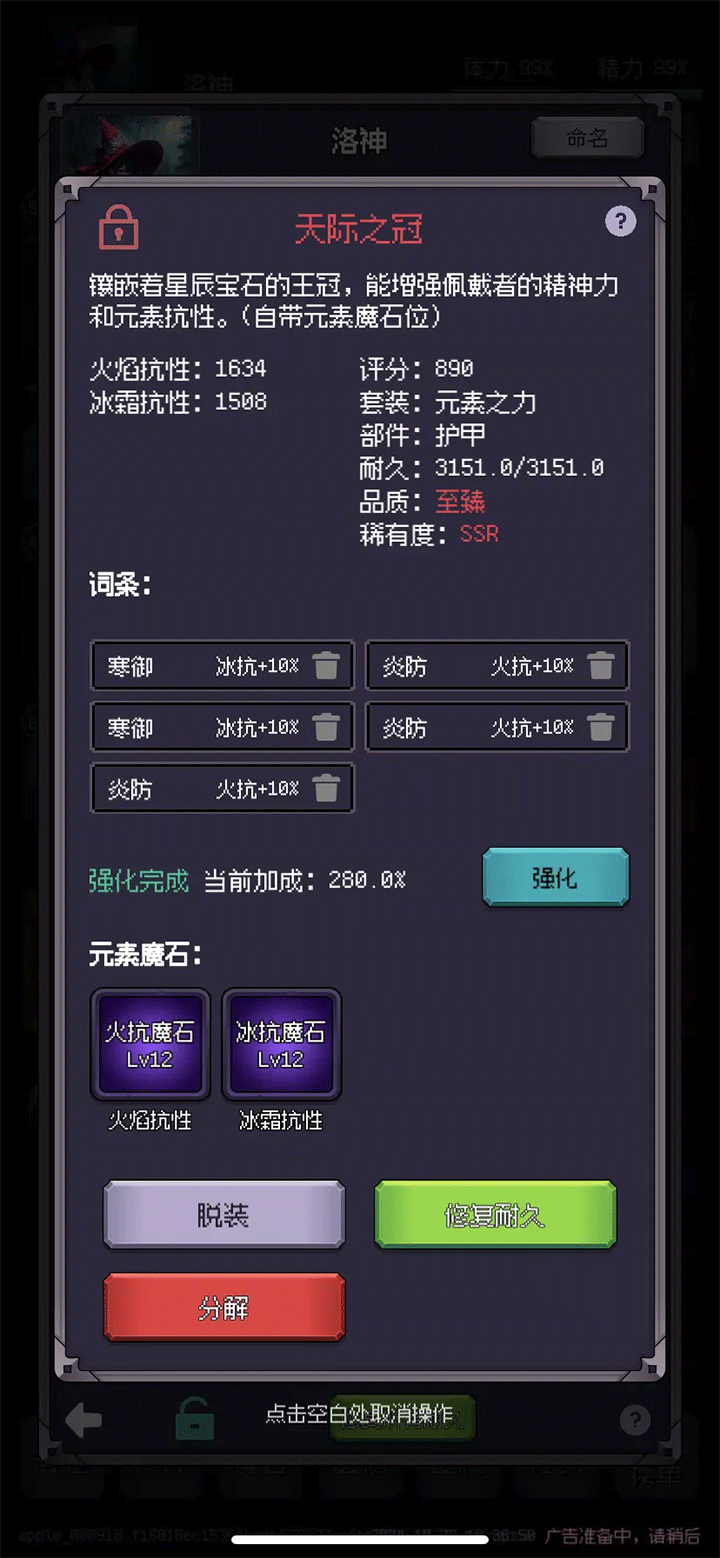Open the question mark help icon

(620, 221)
